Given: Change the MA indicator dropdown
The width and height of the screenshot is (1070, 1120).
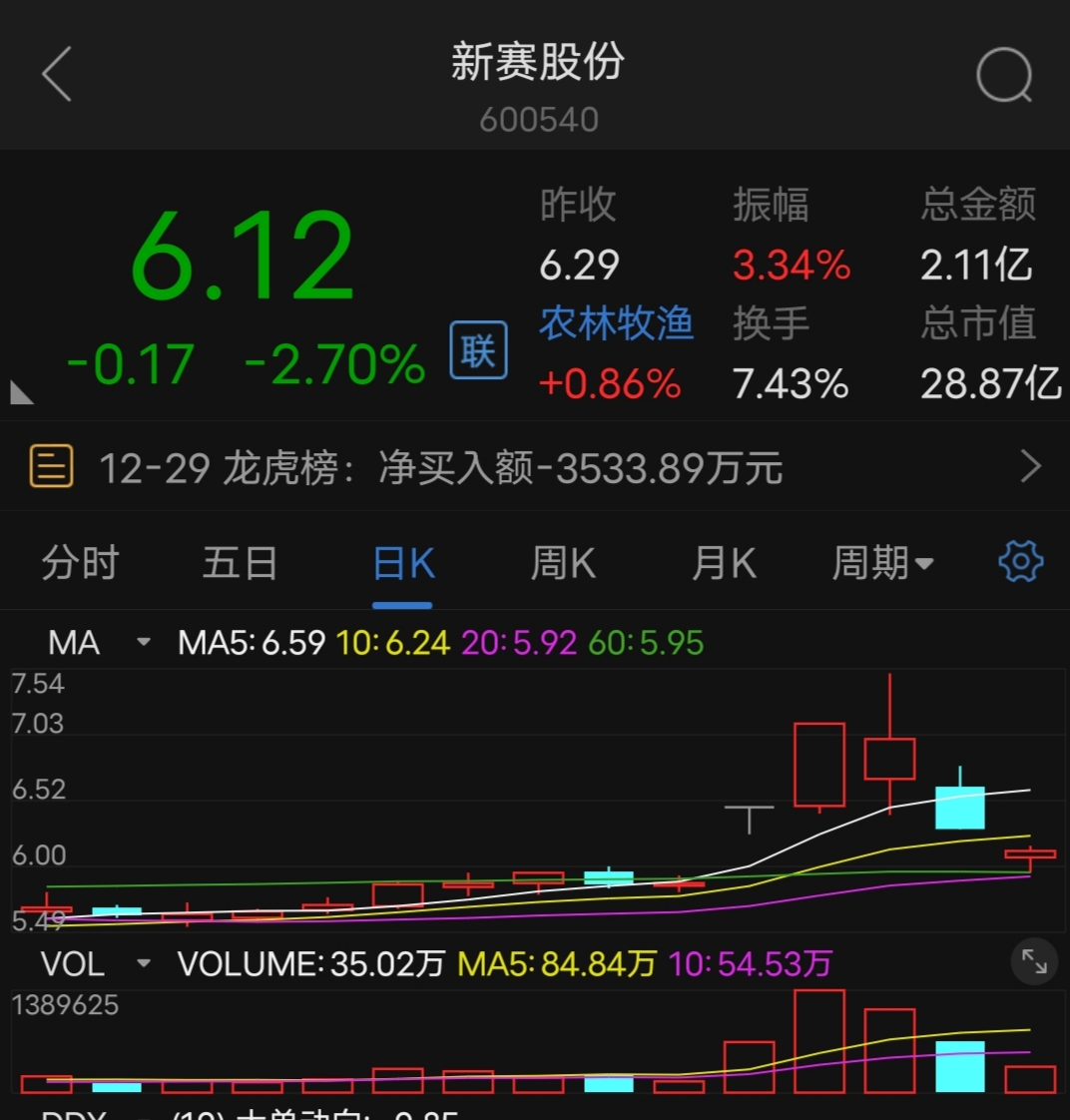Looking at the screenshot, I should pyautogui.click(x=96, y=642).
